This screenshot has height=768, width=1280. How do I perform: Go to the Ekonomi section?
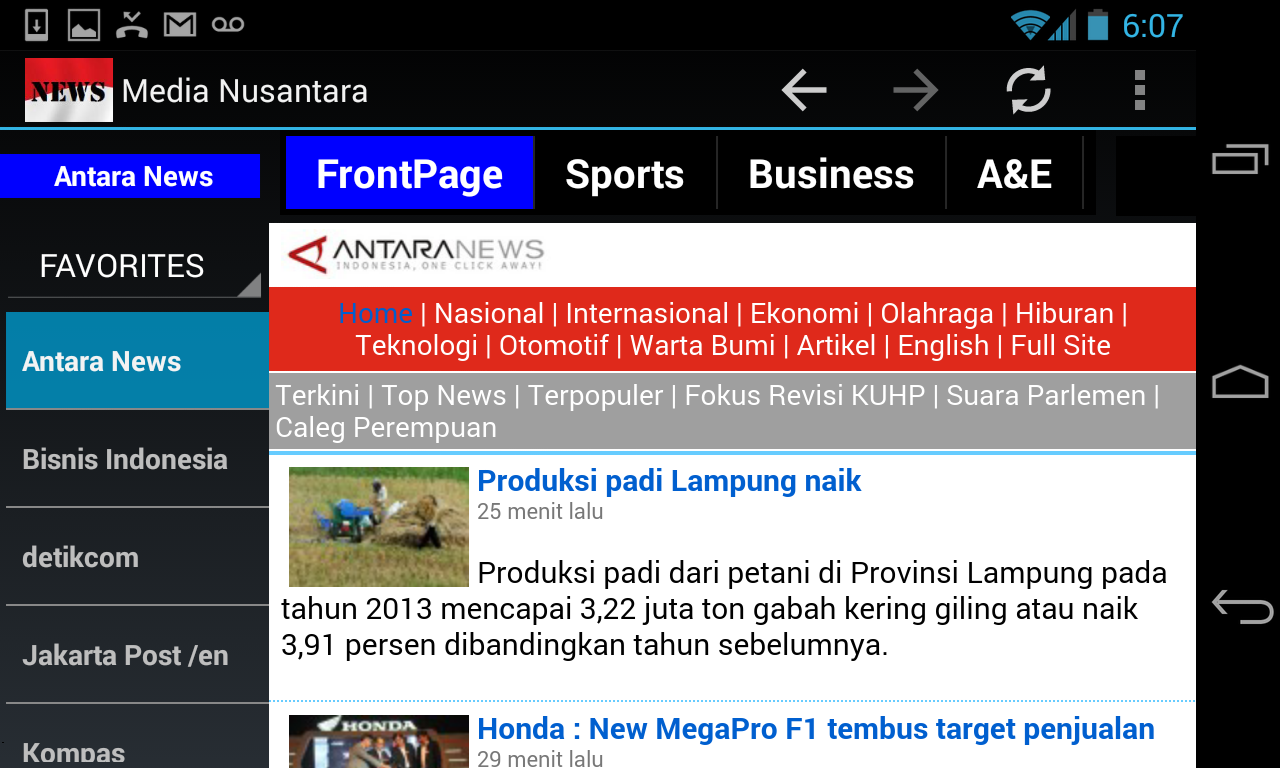pyautogui.click(x=804, y=314)
